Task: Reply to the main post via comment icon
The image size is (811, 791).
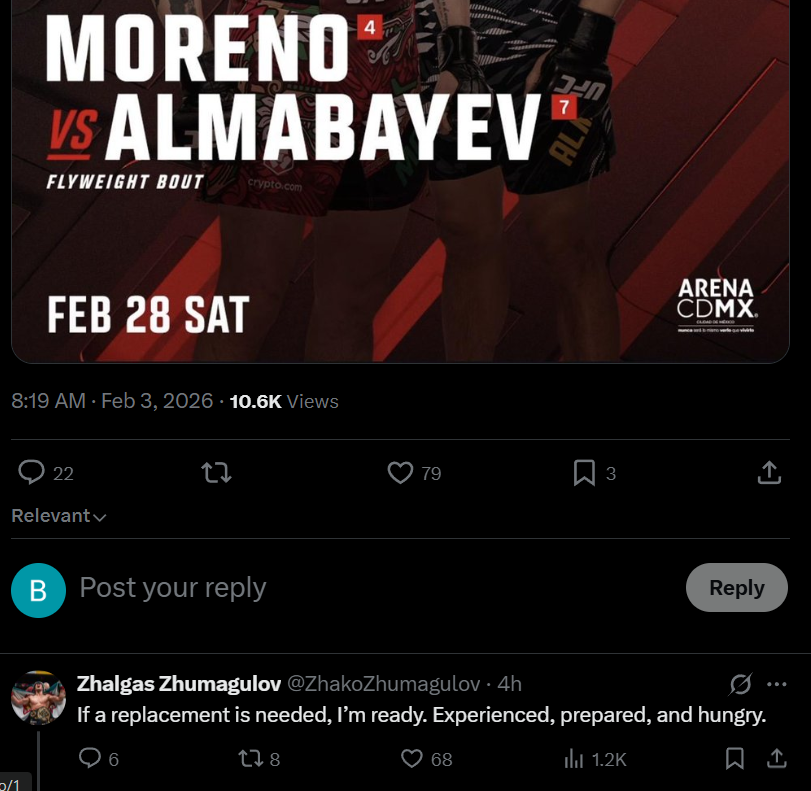Action: [x=32, y=473]
